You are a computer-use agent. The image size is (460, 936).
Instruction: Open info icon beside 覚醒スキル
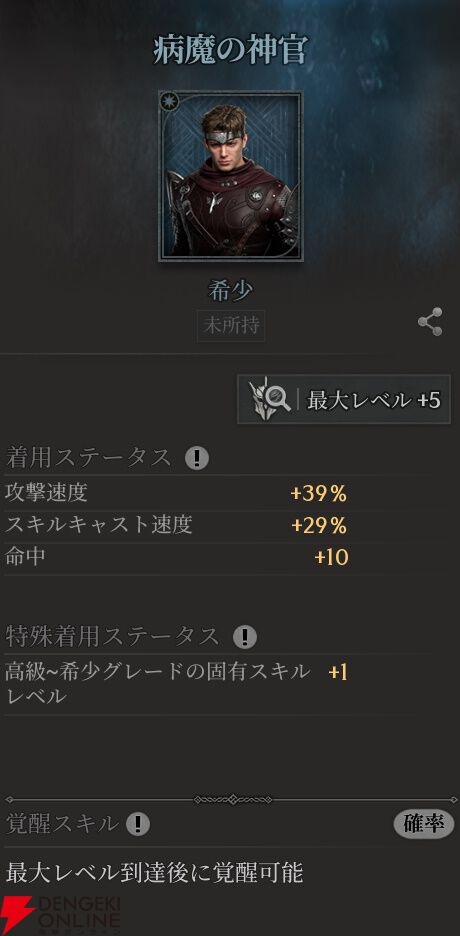[x=138, y=824]
